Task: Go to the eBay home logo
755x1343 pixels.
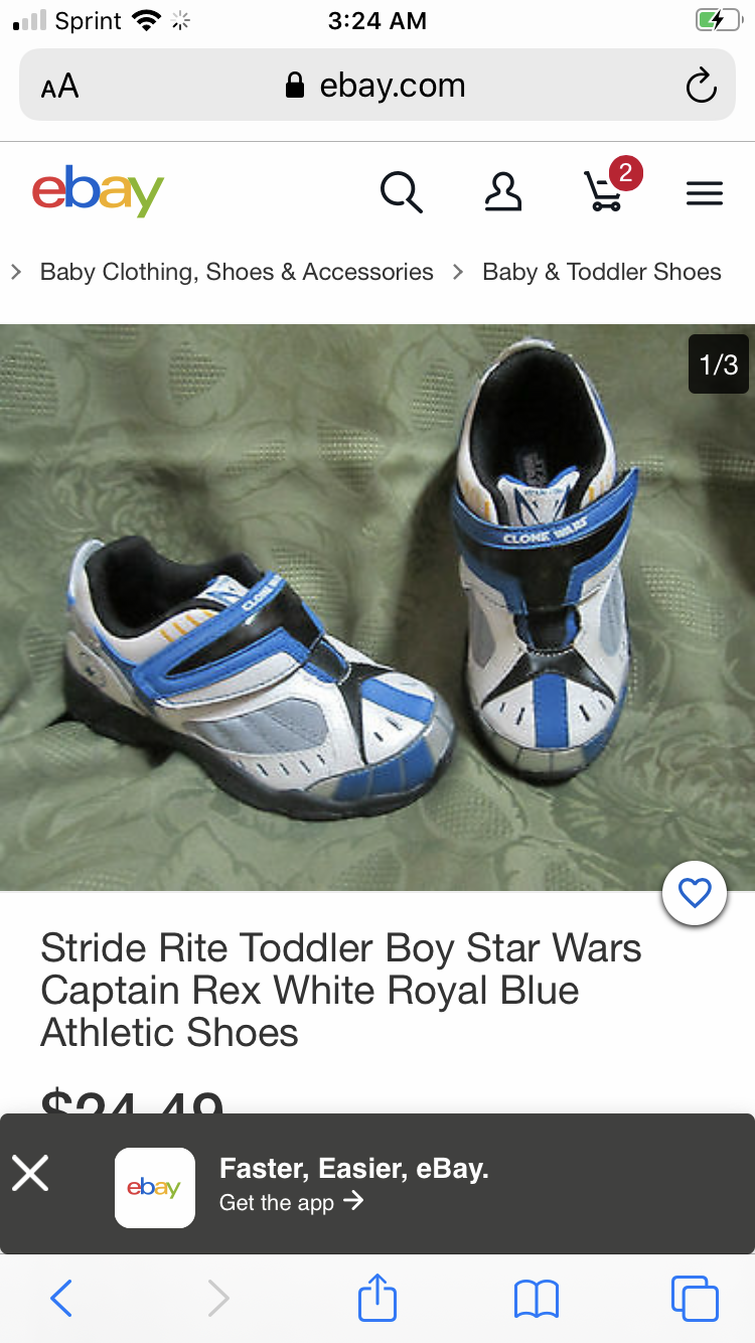Action: 98,191
